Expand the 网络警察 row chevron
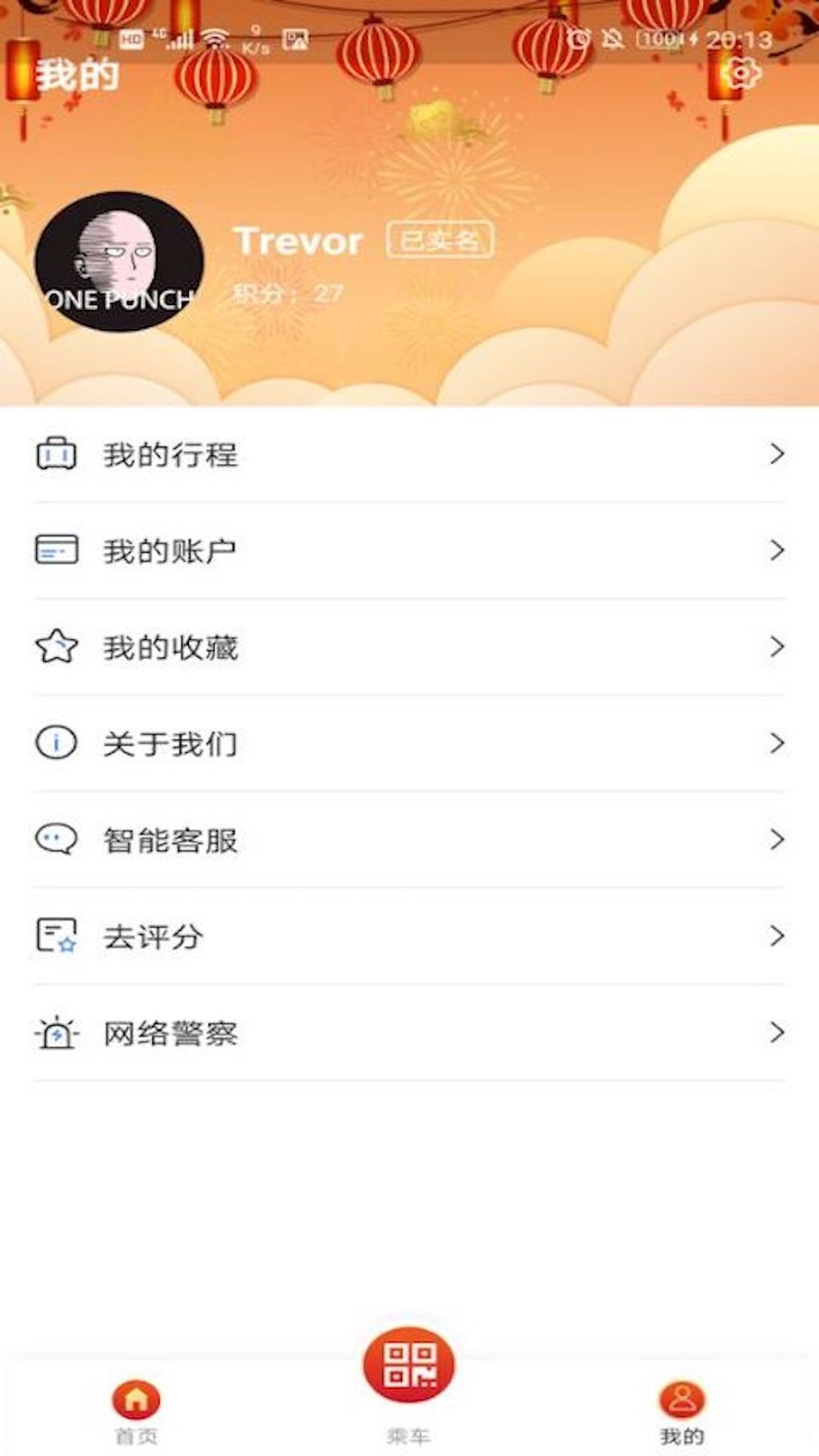The width and height of the screenshot is (819, 1456). (775, 1032)
